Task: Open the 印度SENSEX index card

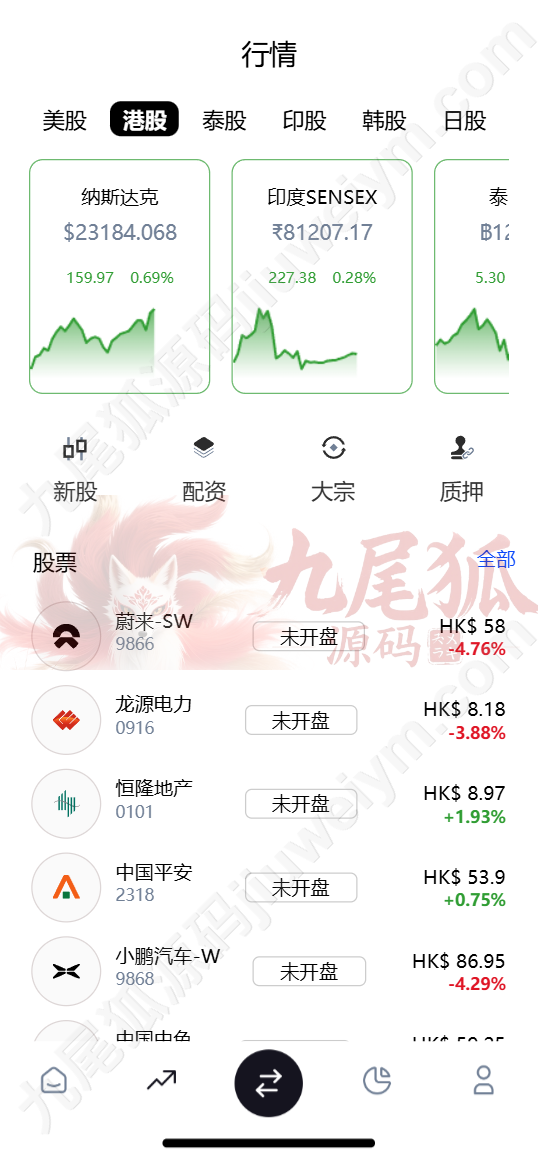Action: click(322, 276)
